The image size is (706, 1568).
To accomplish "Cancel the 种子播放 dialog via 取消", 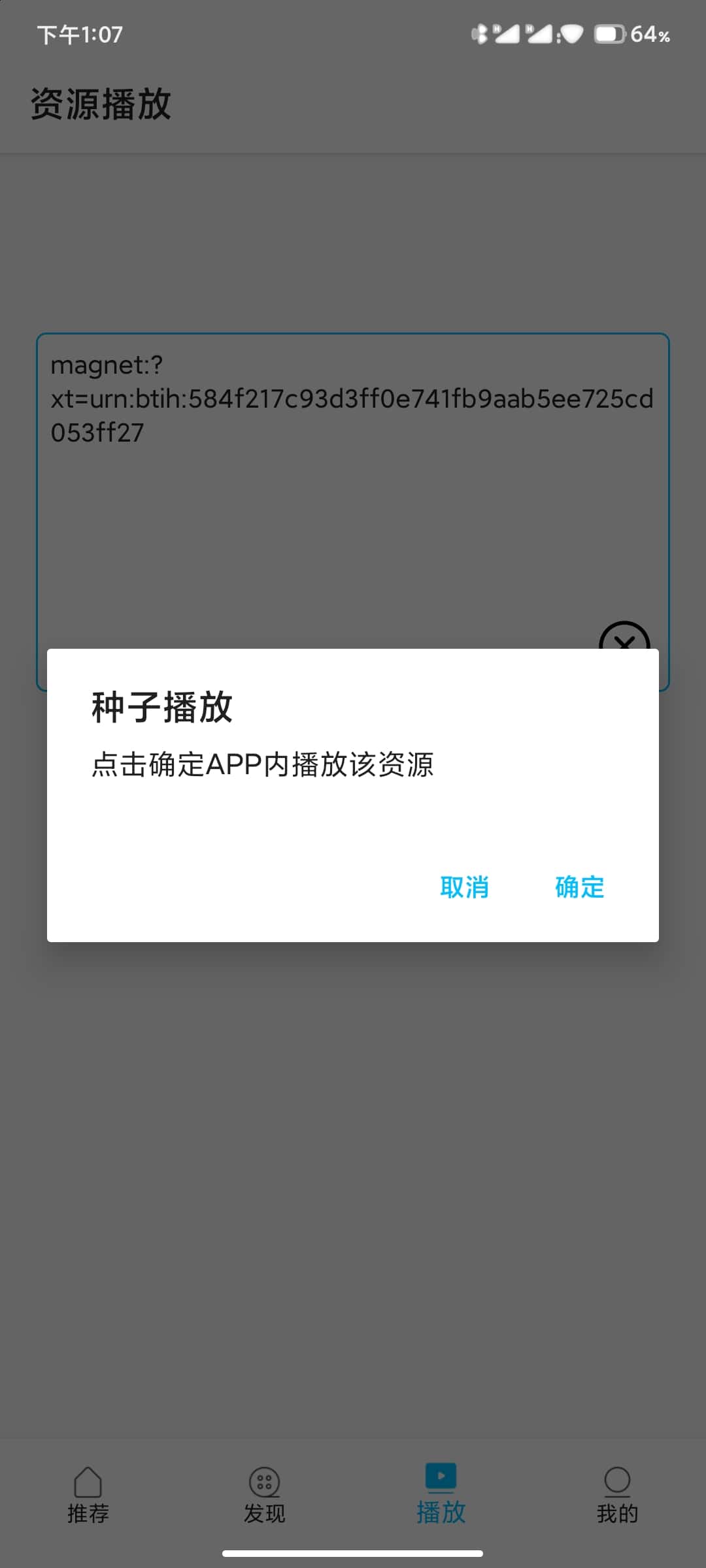I will tap(464, 887).
